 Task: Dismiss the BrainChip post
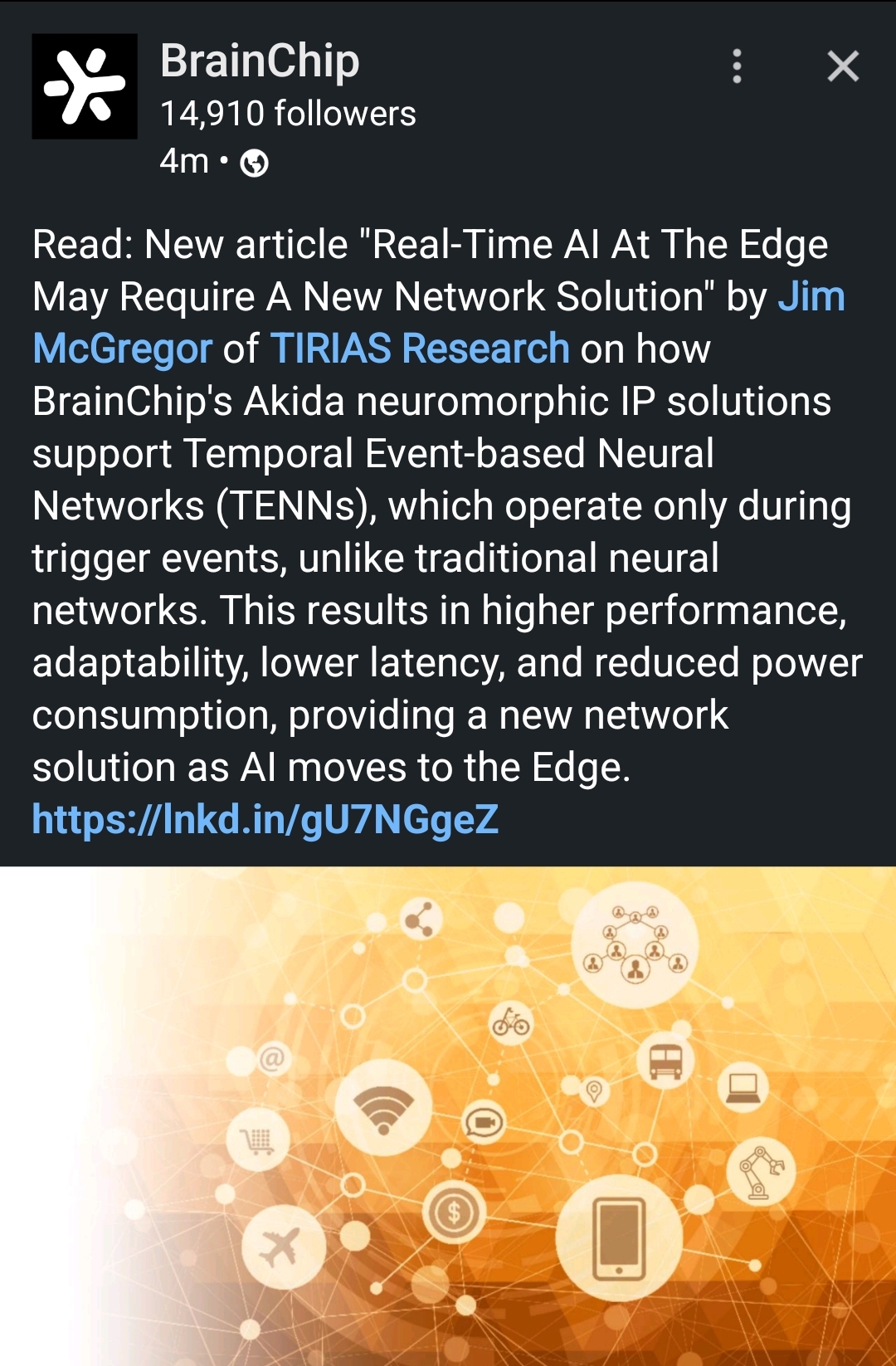(x=842, y=66)
